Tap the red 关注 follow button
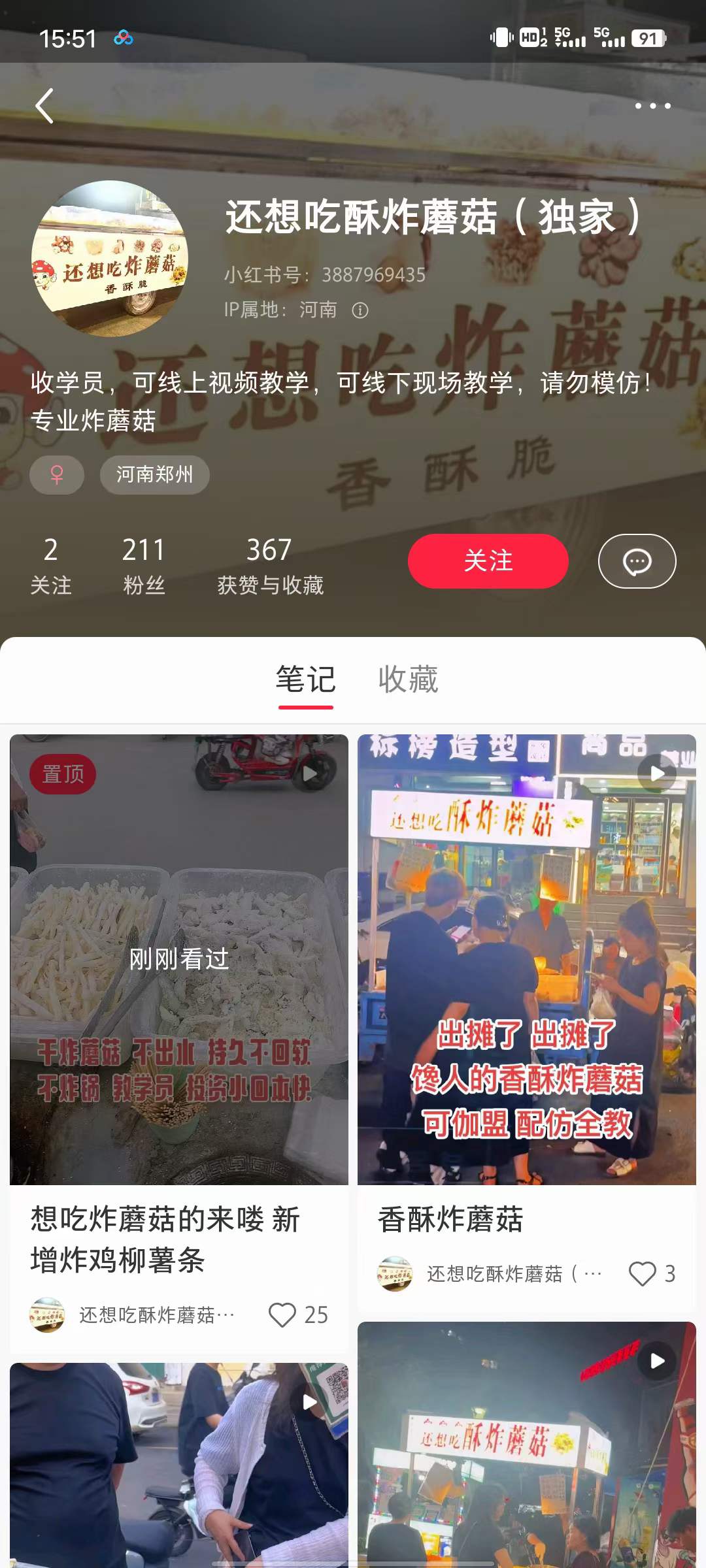 pyautogui.click(x=488, y=561)
